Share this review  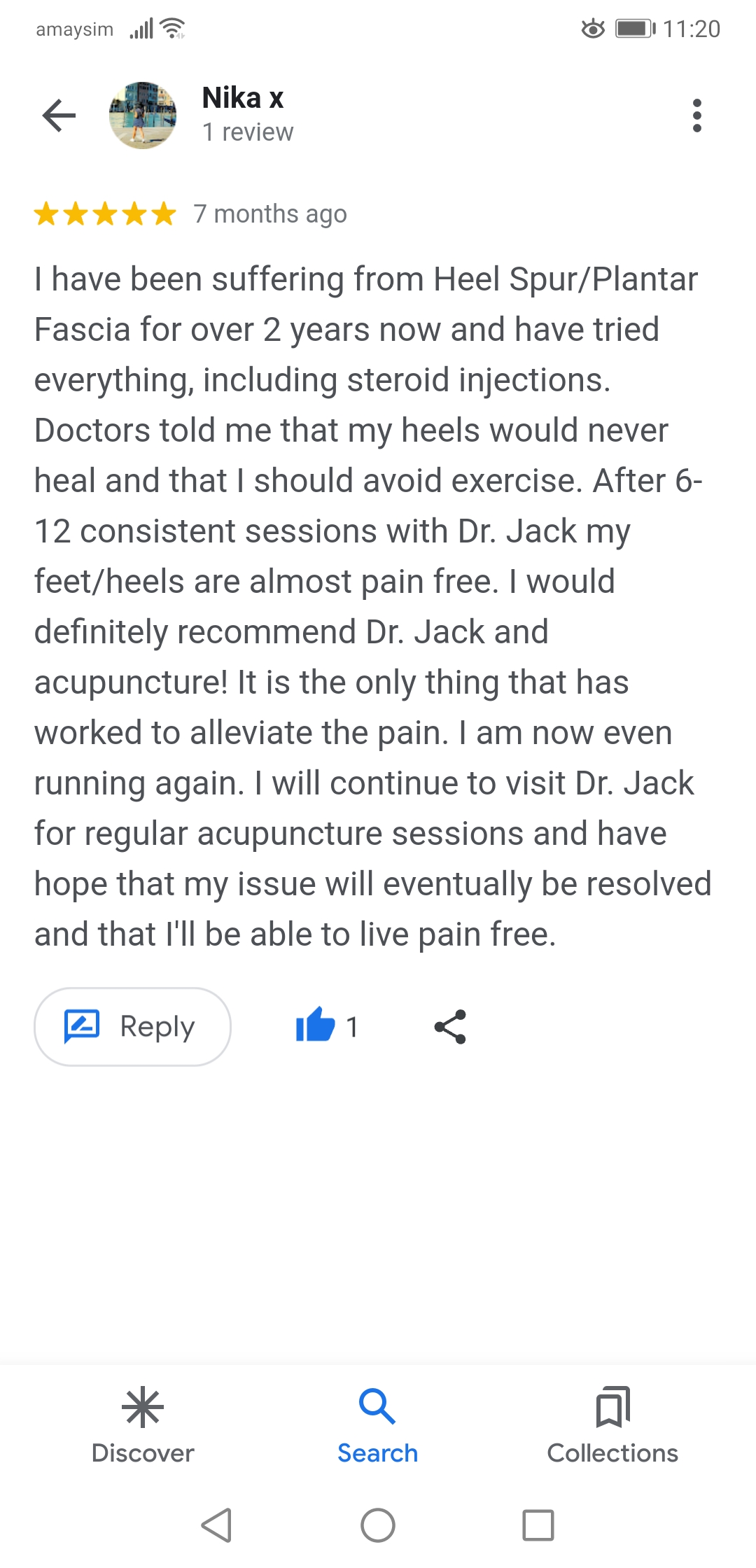[450, 1027]
